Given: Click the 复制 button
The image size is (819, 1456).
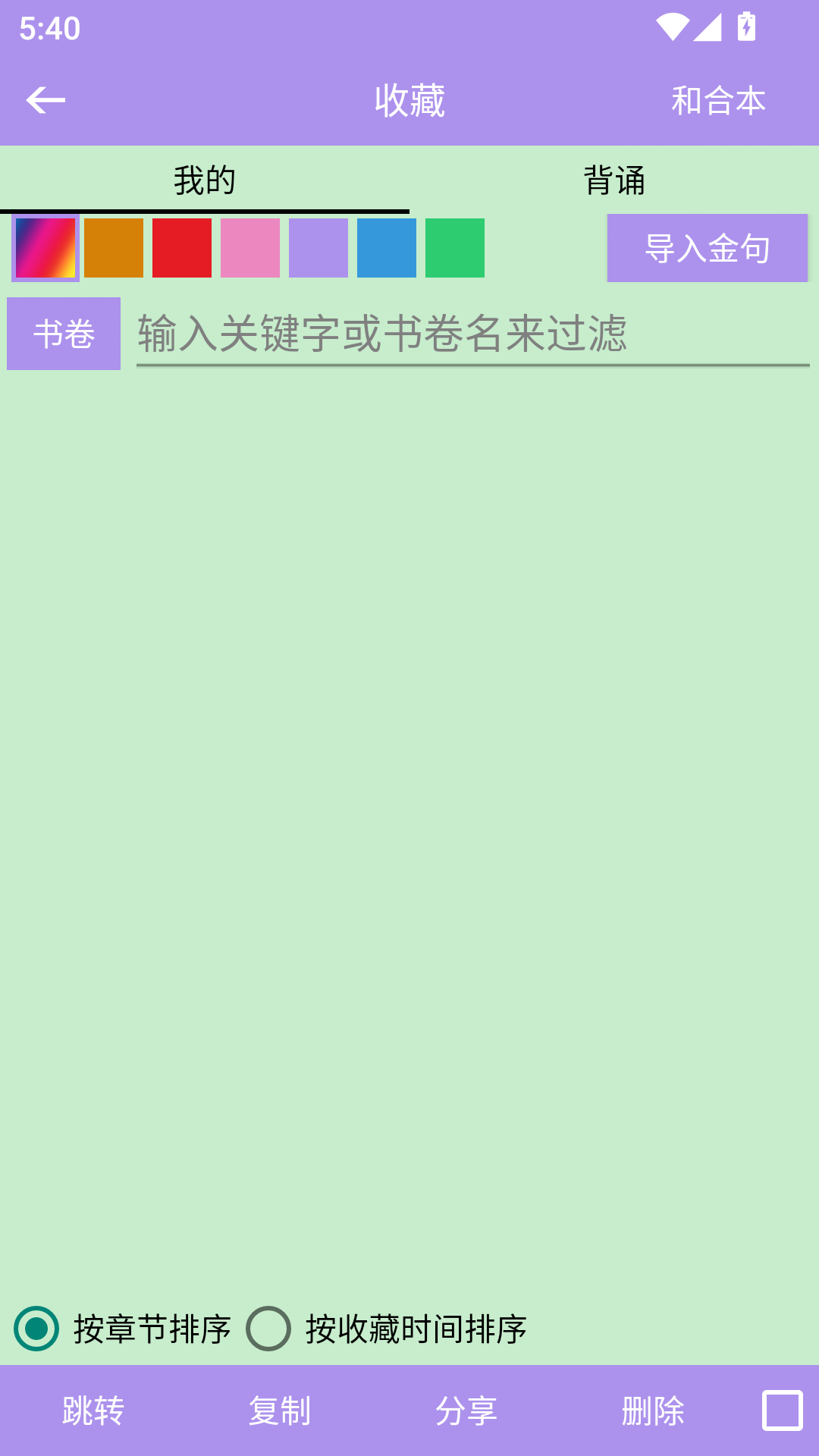Looking at the screenshot, I should (x=281, y=1410).
